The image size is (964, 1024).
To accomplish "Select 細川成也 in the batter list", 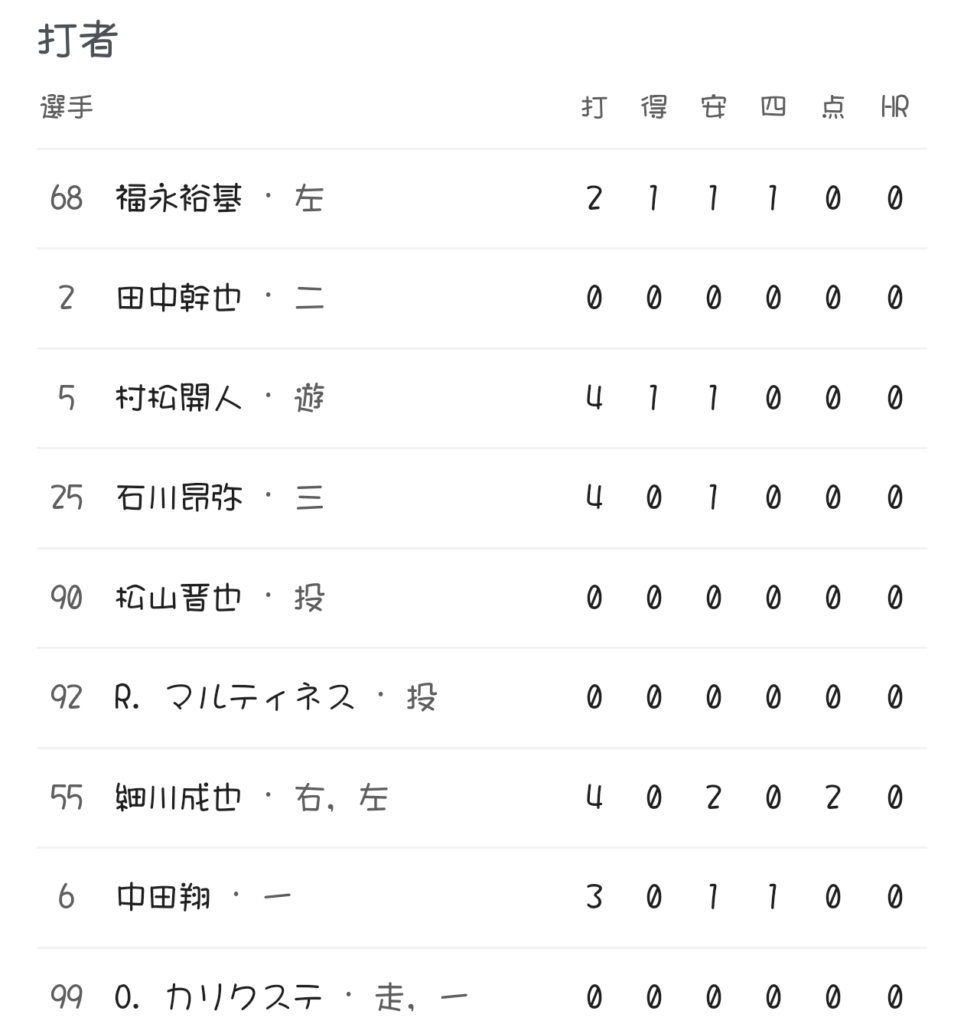I will 180,798.
